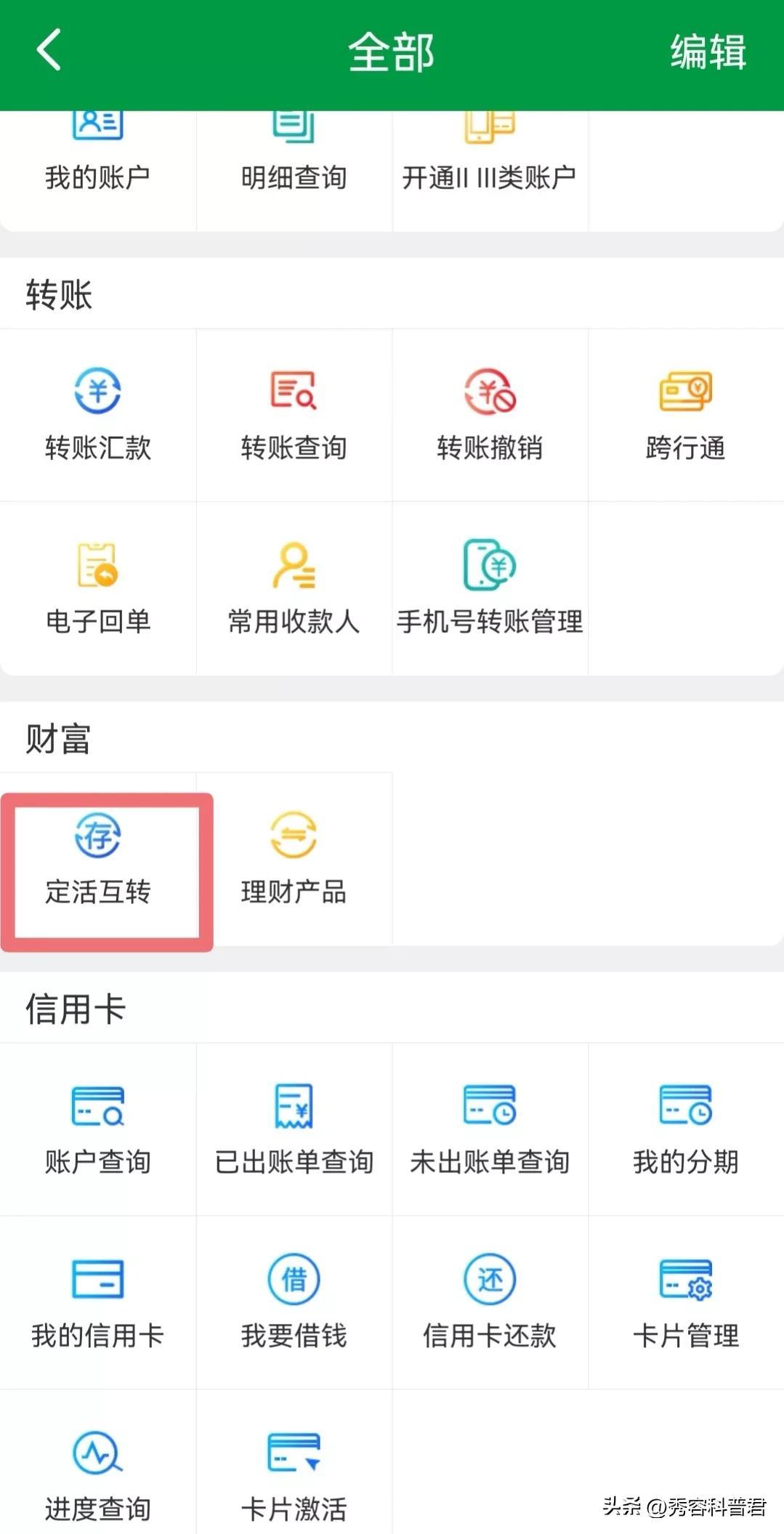Open the 跨行通 cross-bank service
This screenshot has height=1534, width=784.
(x=685, y=414)
